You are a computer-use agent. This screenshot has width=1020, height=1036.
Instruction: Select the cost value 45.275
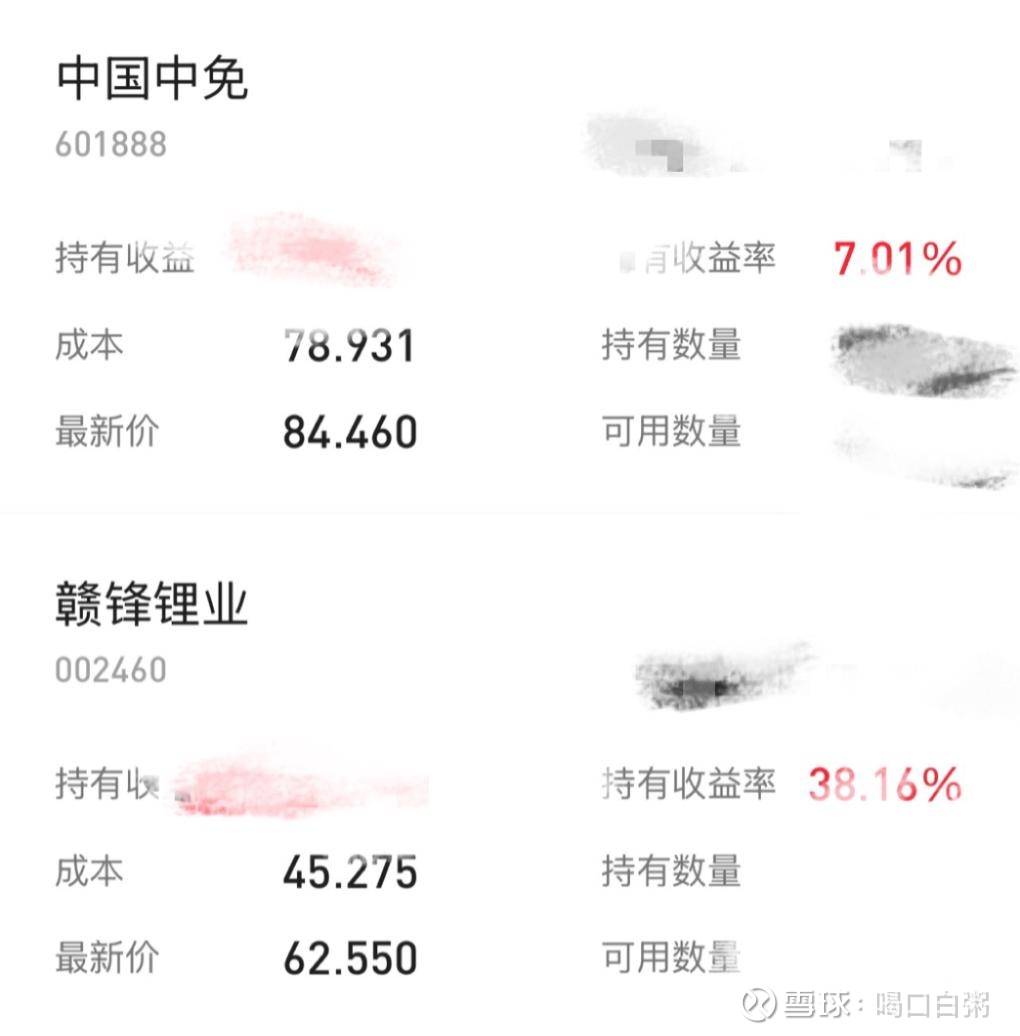(x=350, y=872)
